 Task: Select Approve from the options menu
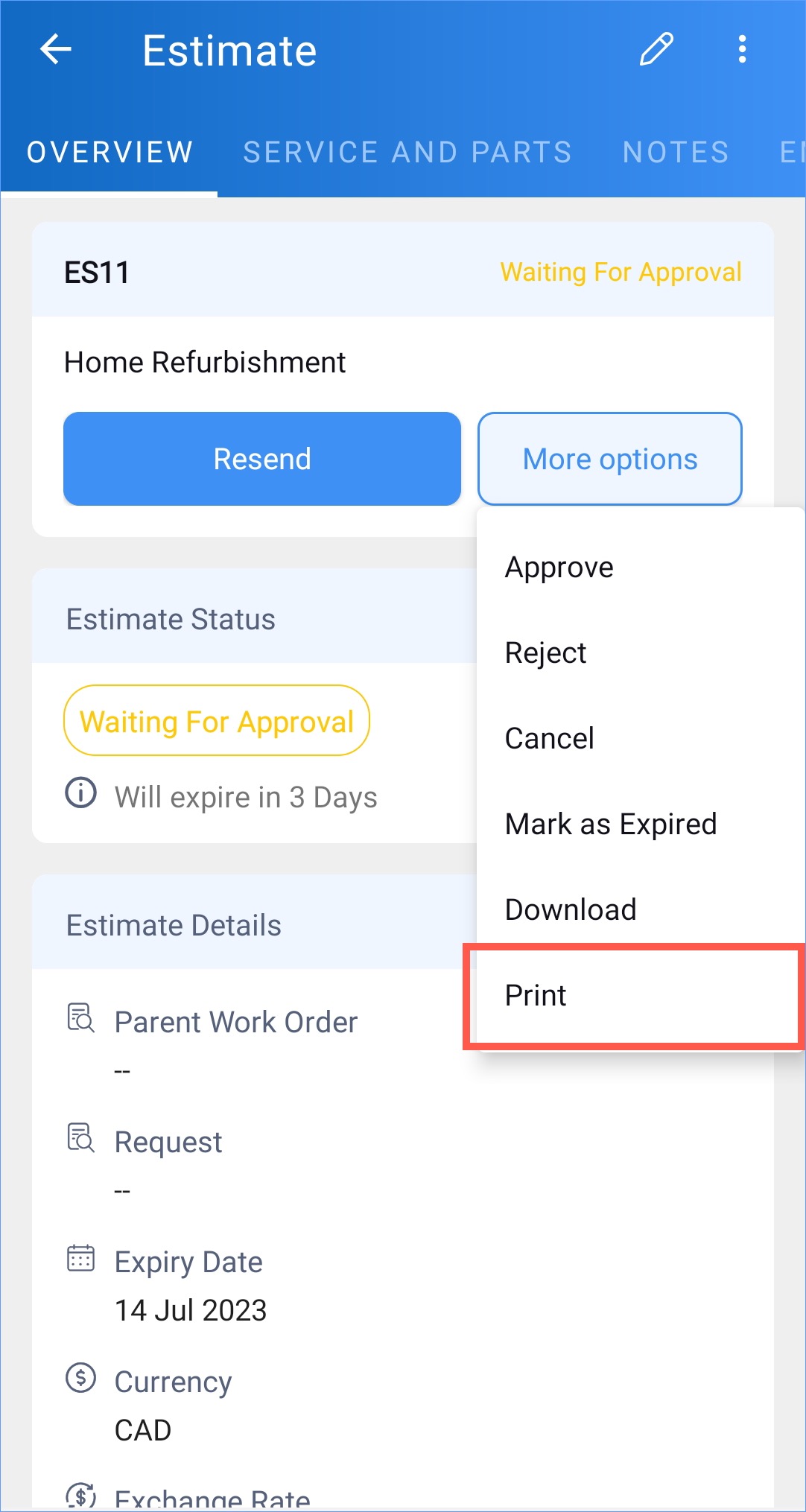click(559, 568)
